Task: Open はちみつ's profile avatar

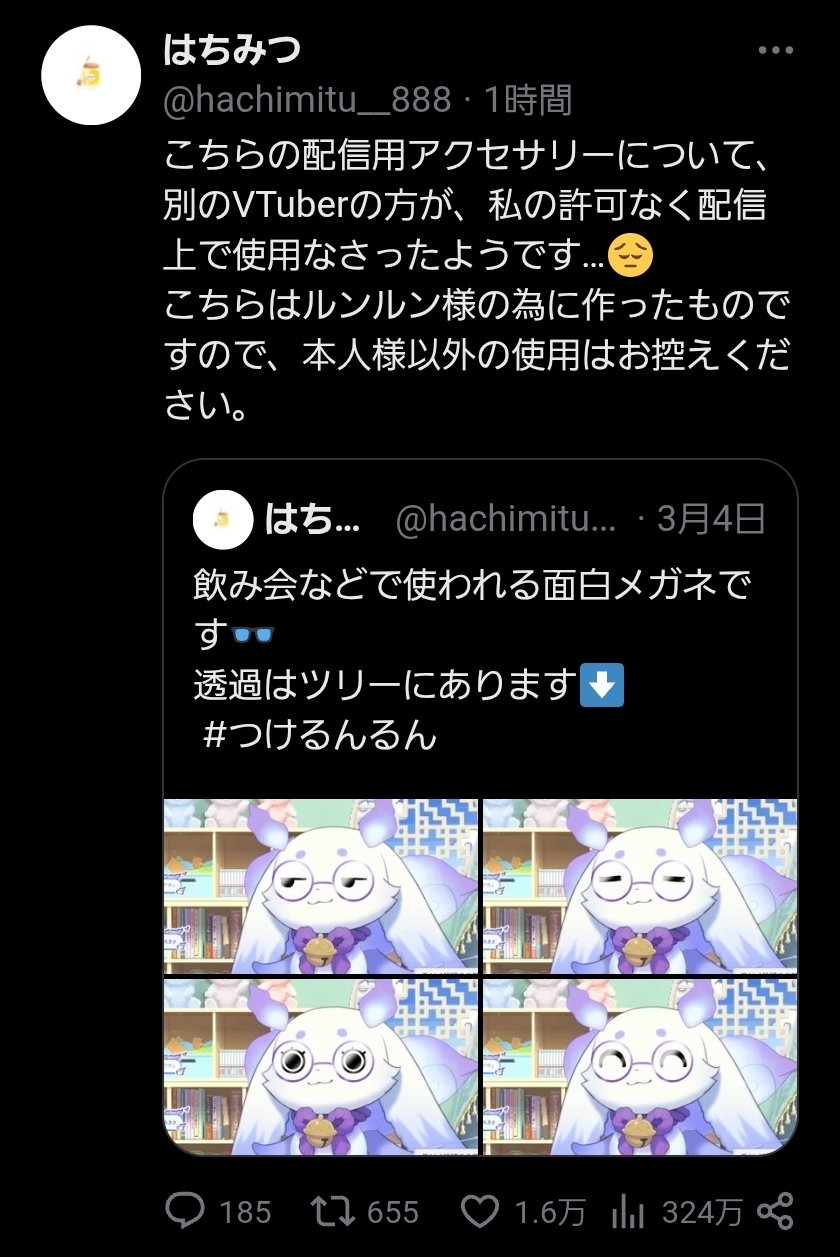Action: 90,75
